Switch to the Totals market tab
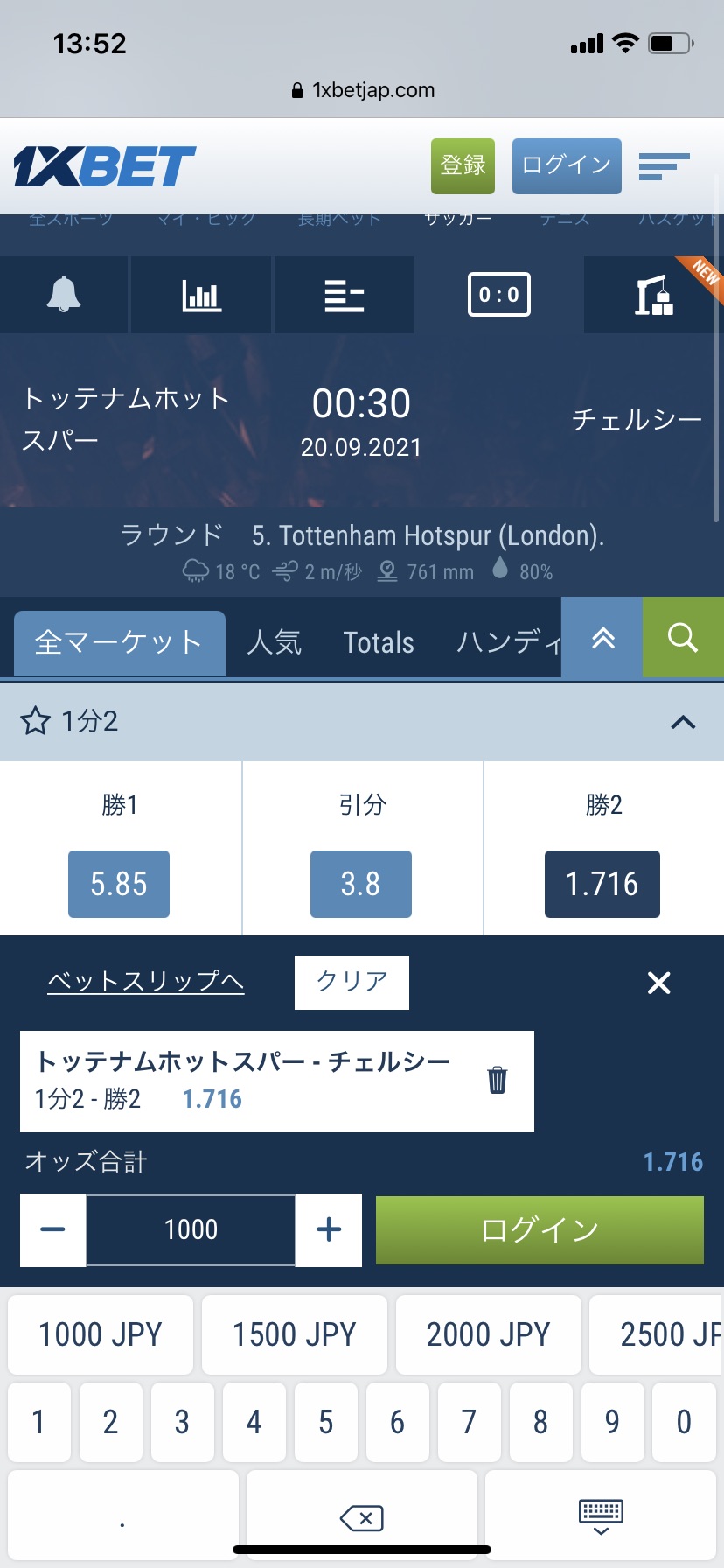This screenshot has height=1568, width=724. coord(379,641)
